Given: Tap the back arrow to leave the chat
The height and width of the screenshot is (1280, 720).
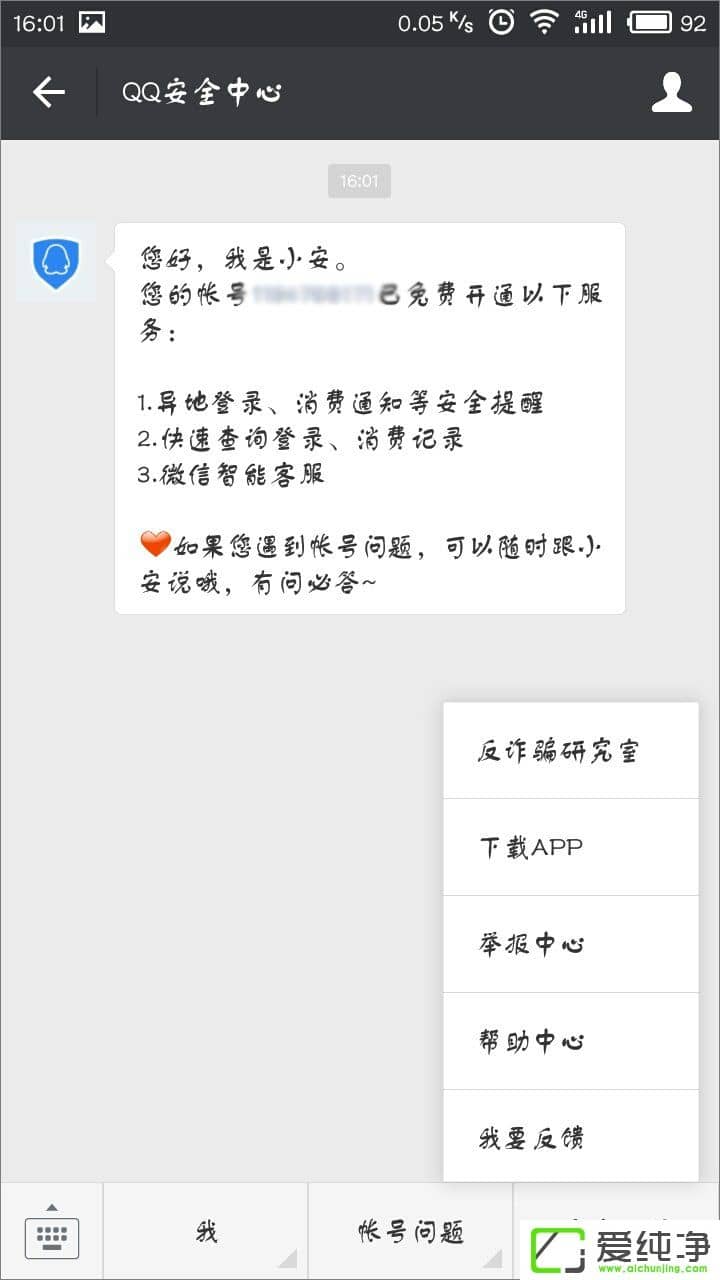Looking at the screenshot, I should tap(48, 94).
